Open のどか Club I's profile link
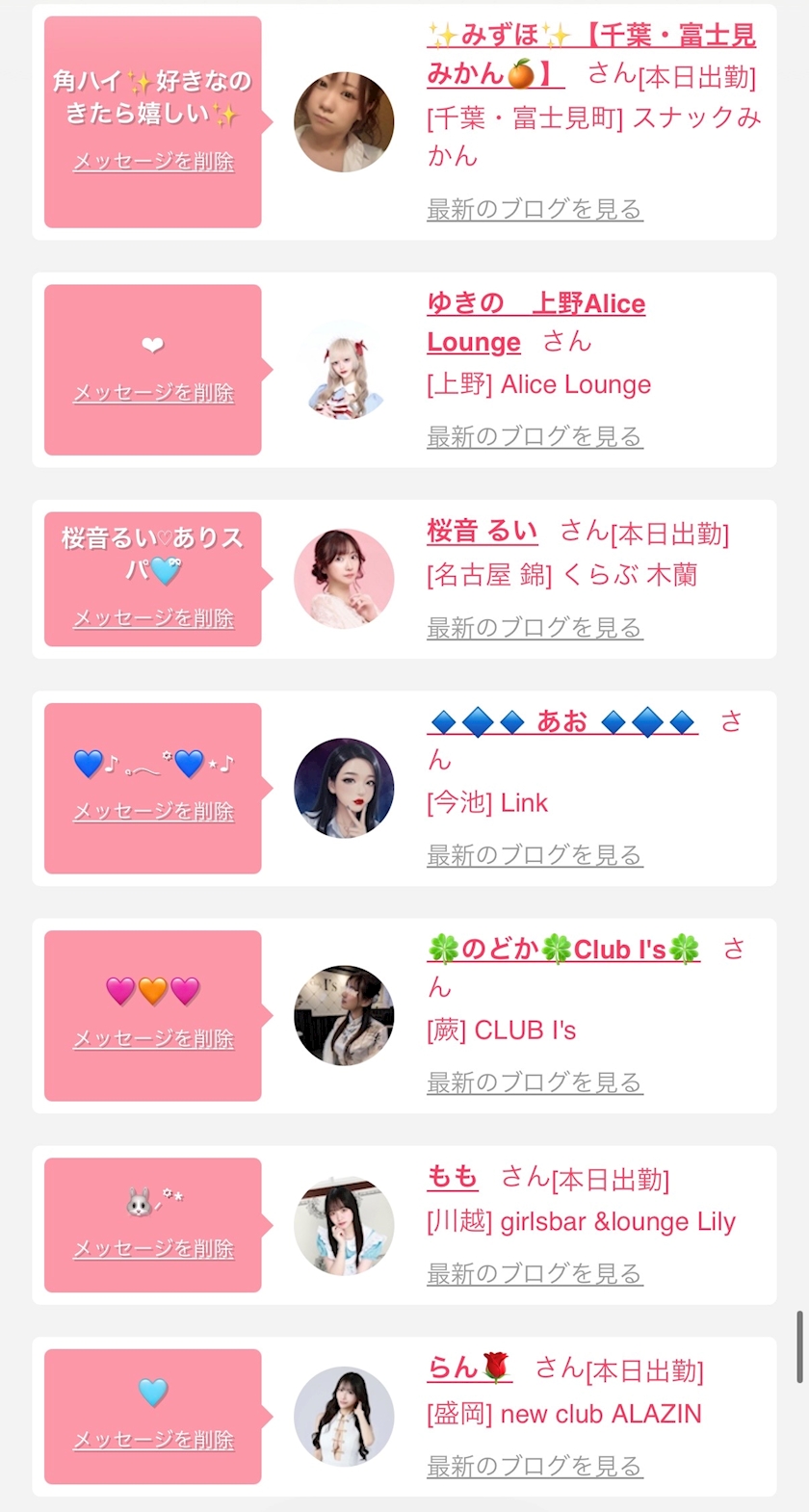809x1512 pixels. 563,949
